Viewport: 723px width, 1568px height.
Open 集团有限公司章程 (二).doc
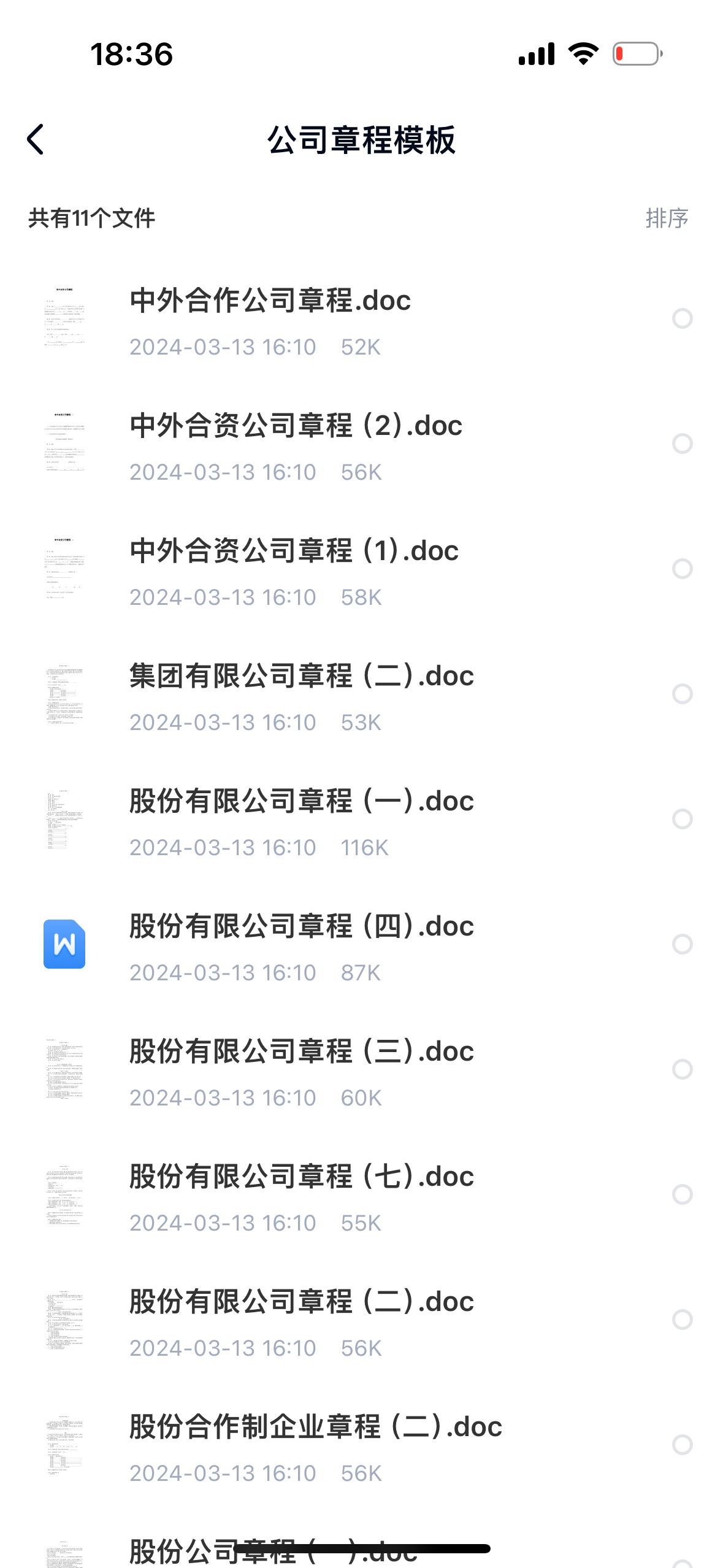click(x=301, y=676)
